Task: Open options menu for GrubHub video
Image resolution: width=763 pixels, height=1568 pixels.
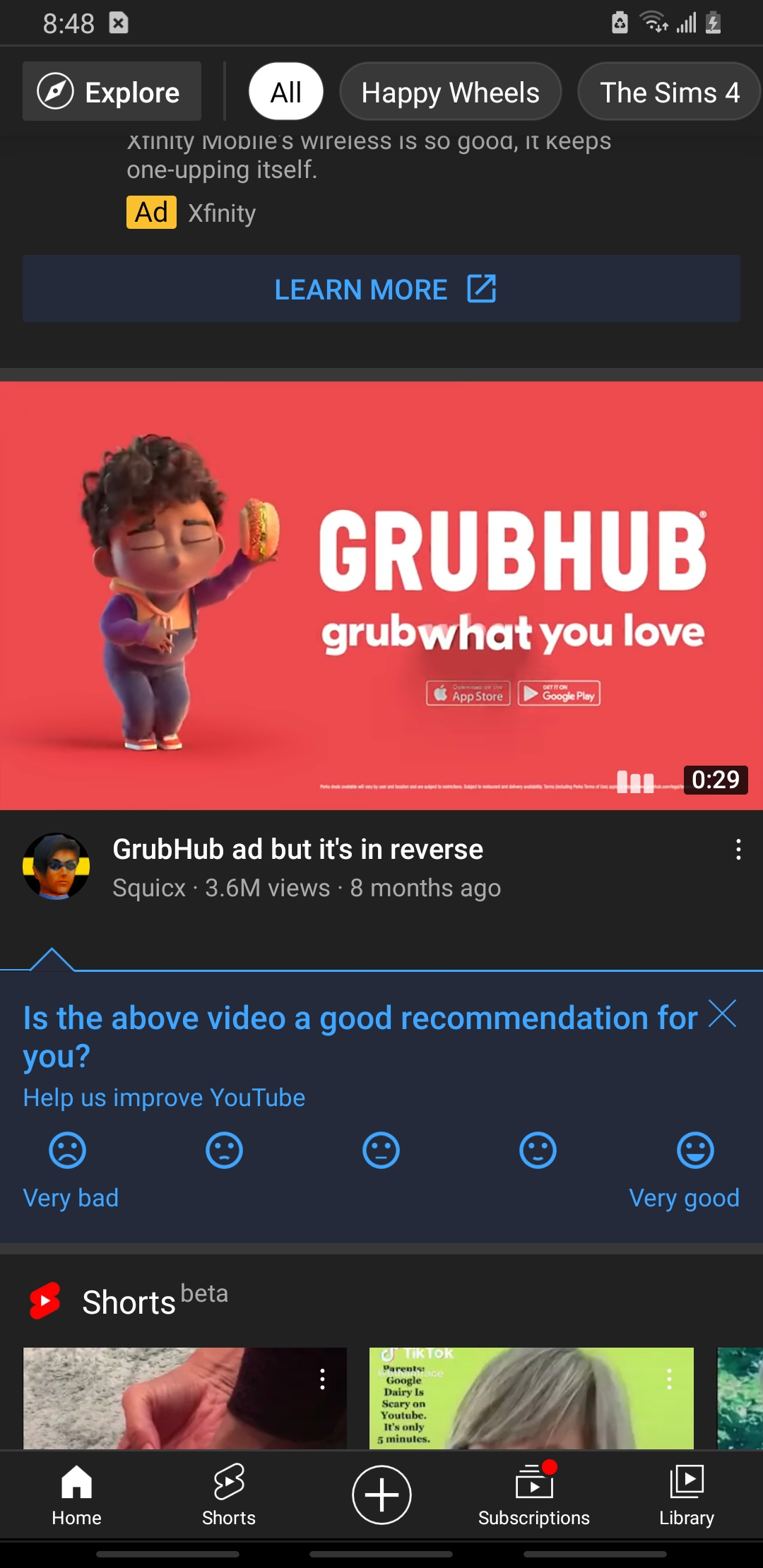Action: [x=738, y=849]
